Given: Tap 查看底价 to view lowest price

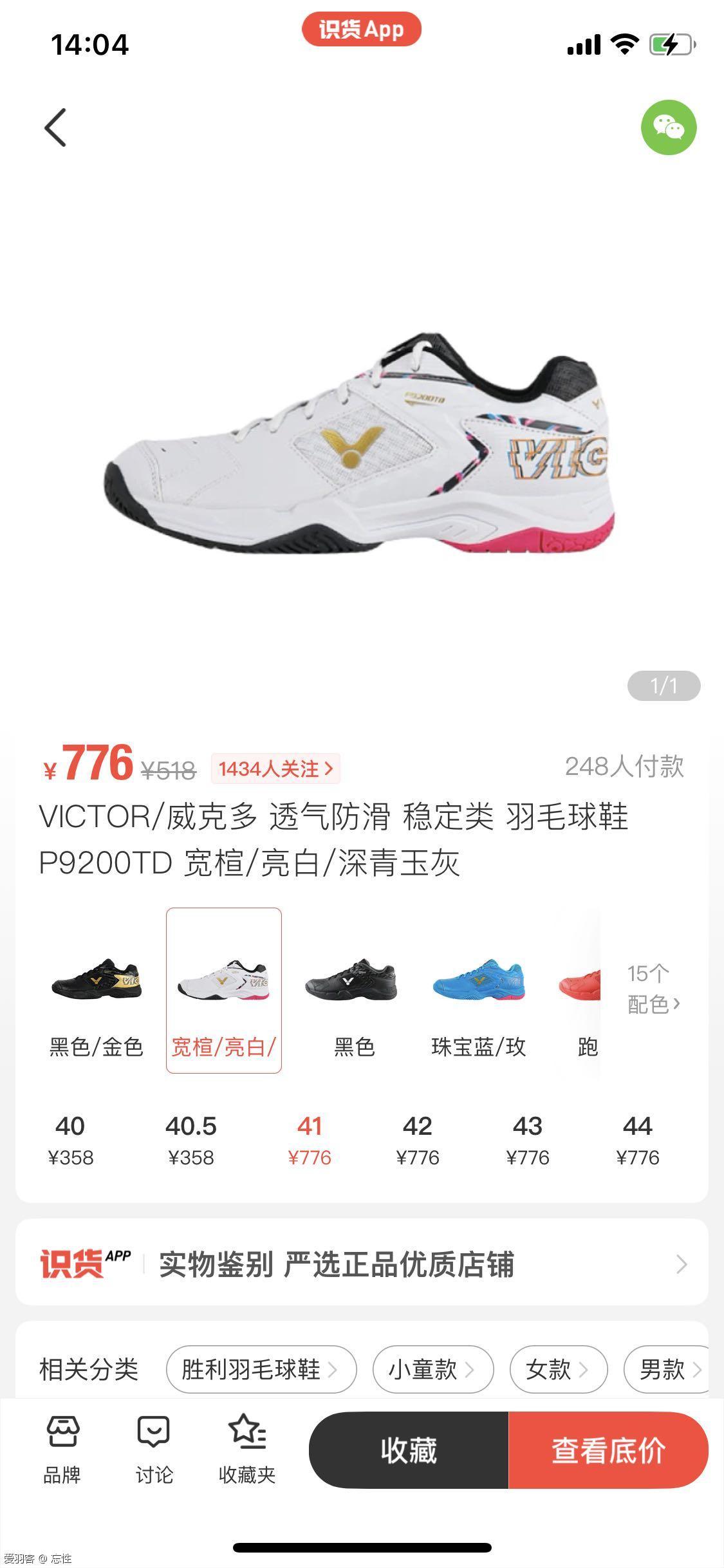Looking at the screenshot, I should pos(608,1450).
